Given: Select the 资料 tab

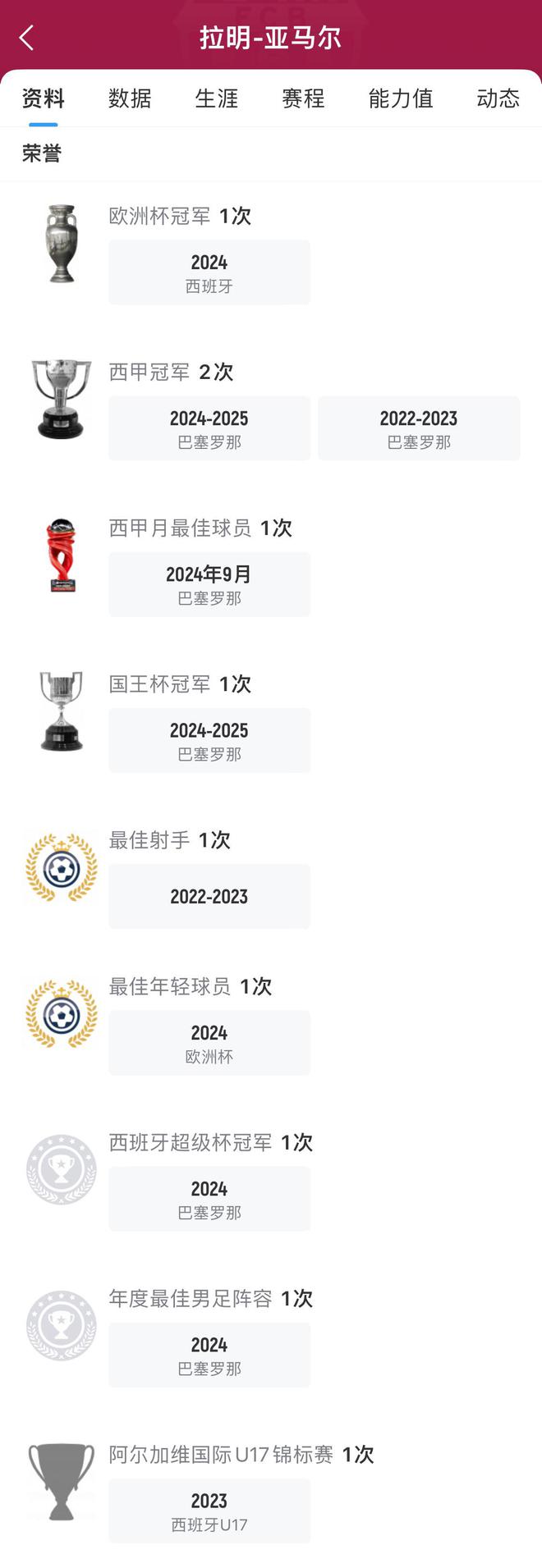Looking at the screenshot, I should tap(43, 98).
